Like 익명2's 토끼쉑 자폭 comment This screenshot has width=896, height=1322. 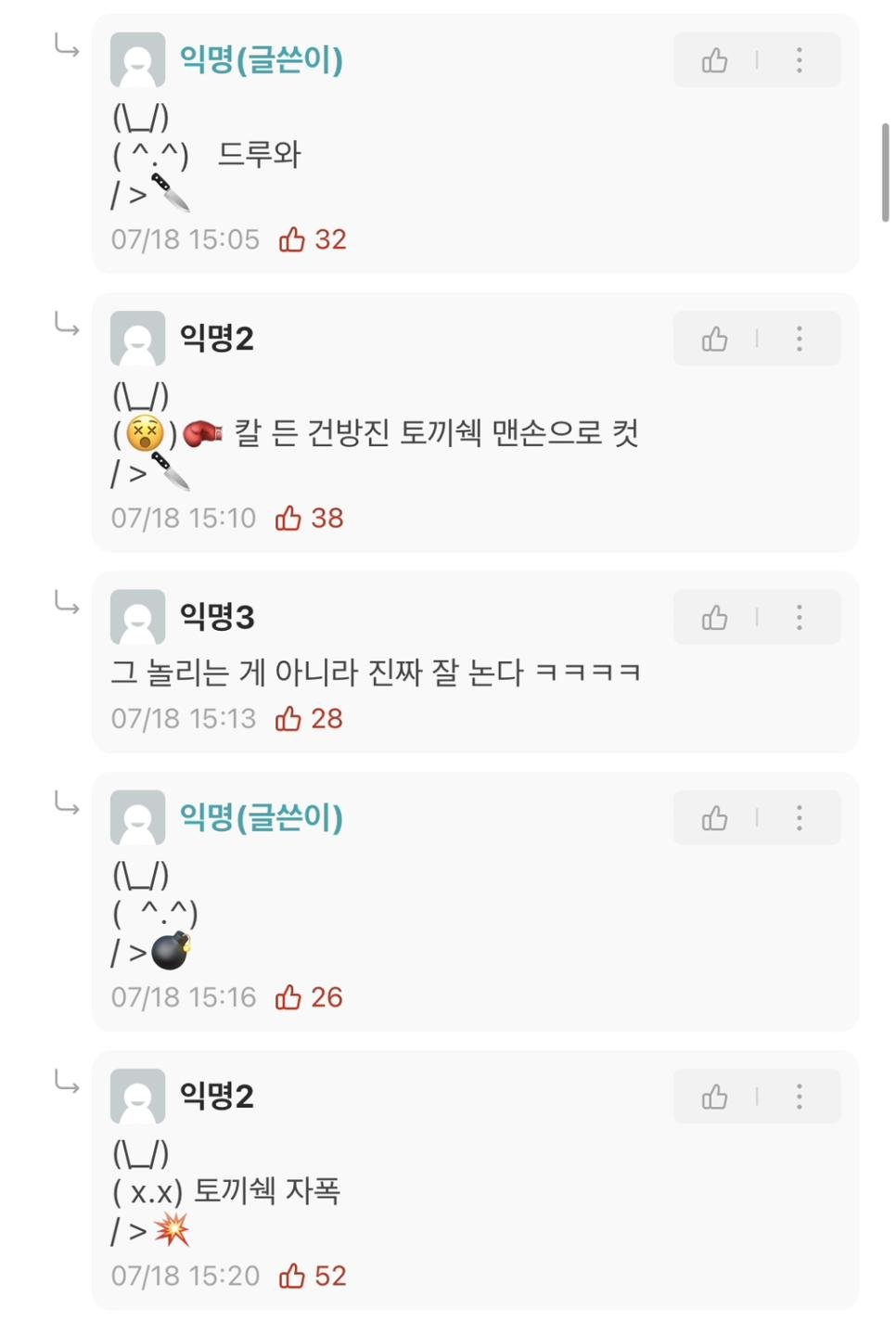tap(714, 1097)
